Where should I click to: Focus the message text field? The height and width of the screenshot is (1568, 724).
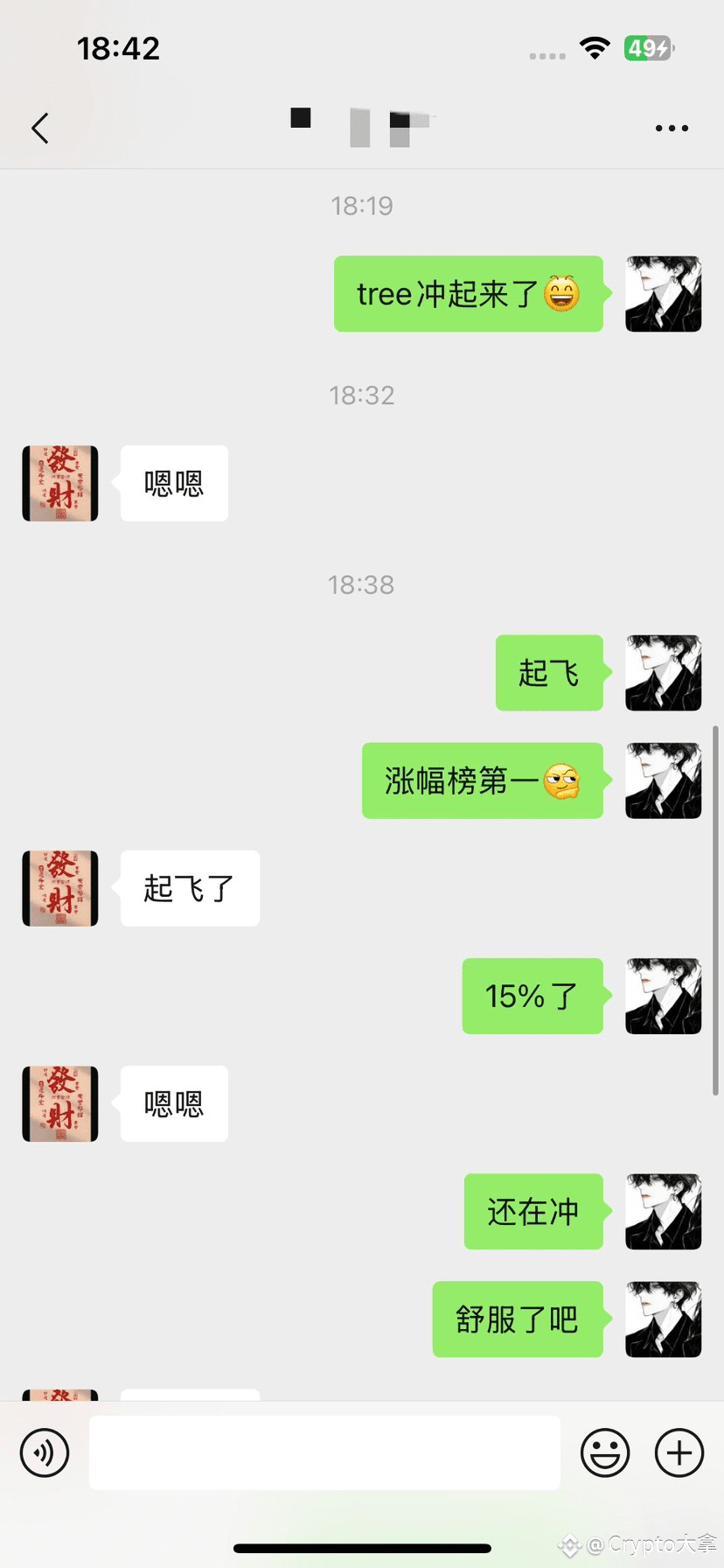[324, 1453]
